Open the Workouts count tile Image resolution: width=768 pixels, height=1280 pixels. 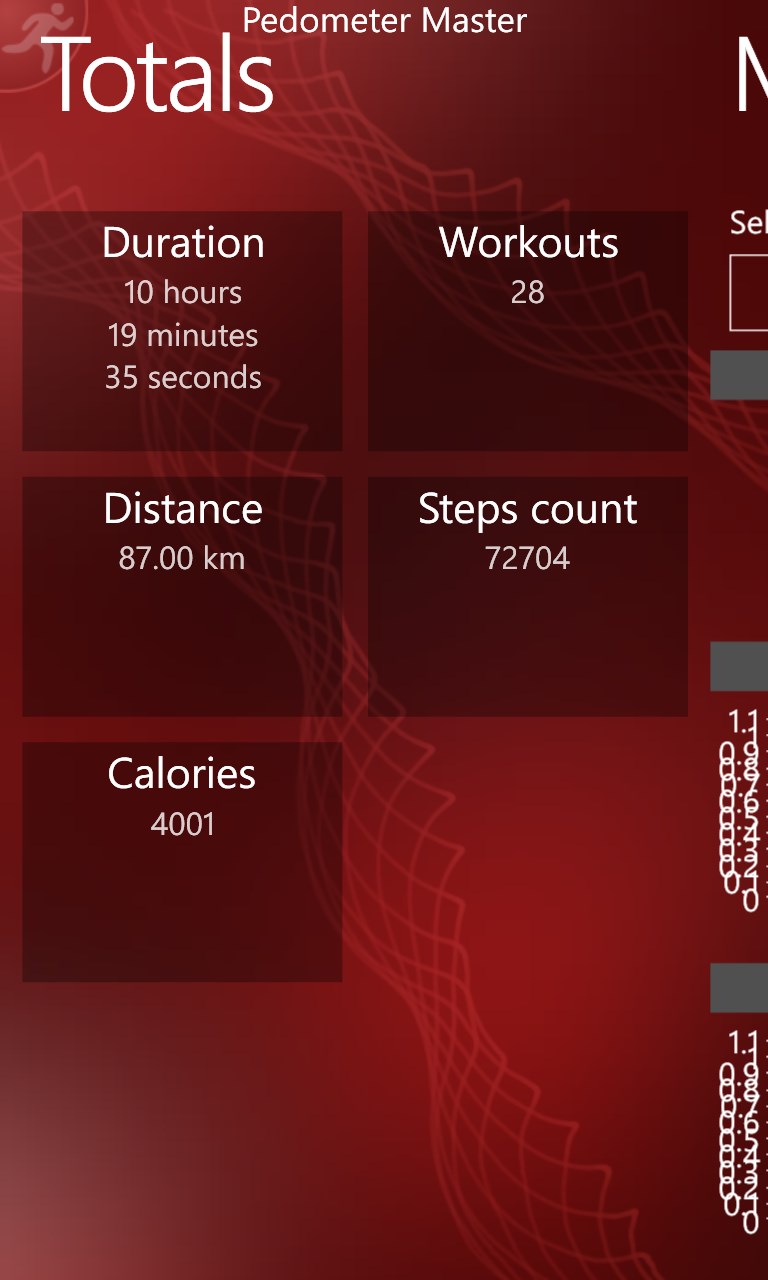(528, 330)
